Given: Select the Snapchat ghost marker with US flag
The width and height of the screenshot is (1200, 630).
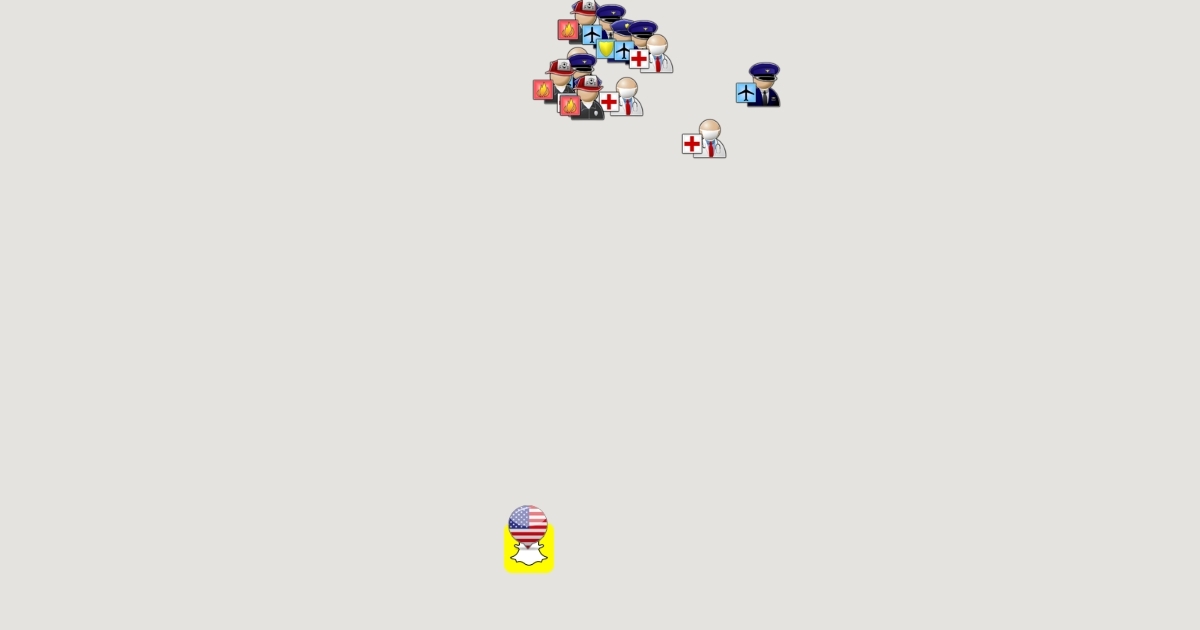Looking at the screenshot, I should coord(529,541).
